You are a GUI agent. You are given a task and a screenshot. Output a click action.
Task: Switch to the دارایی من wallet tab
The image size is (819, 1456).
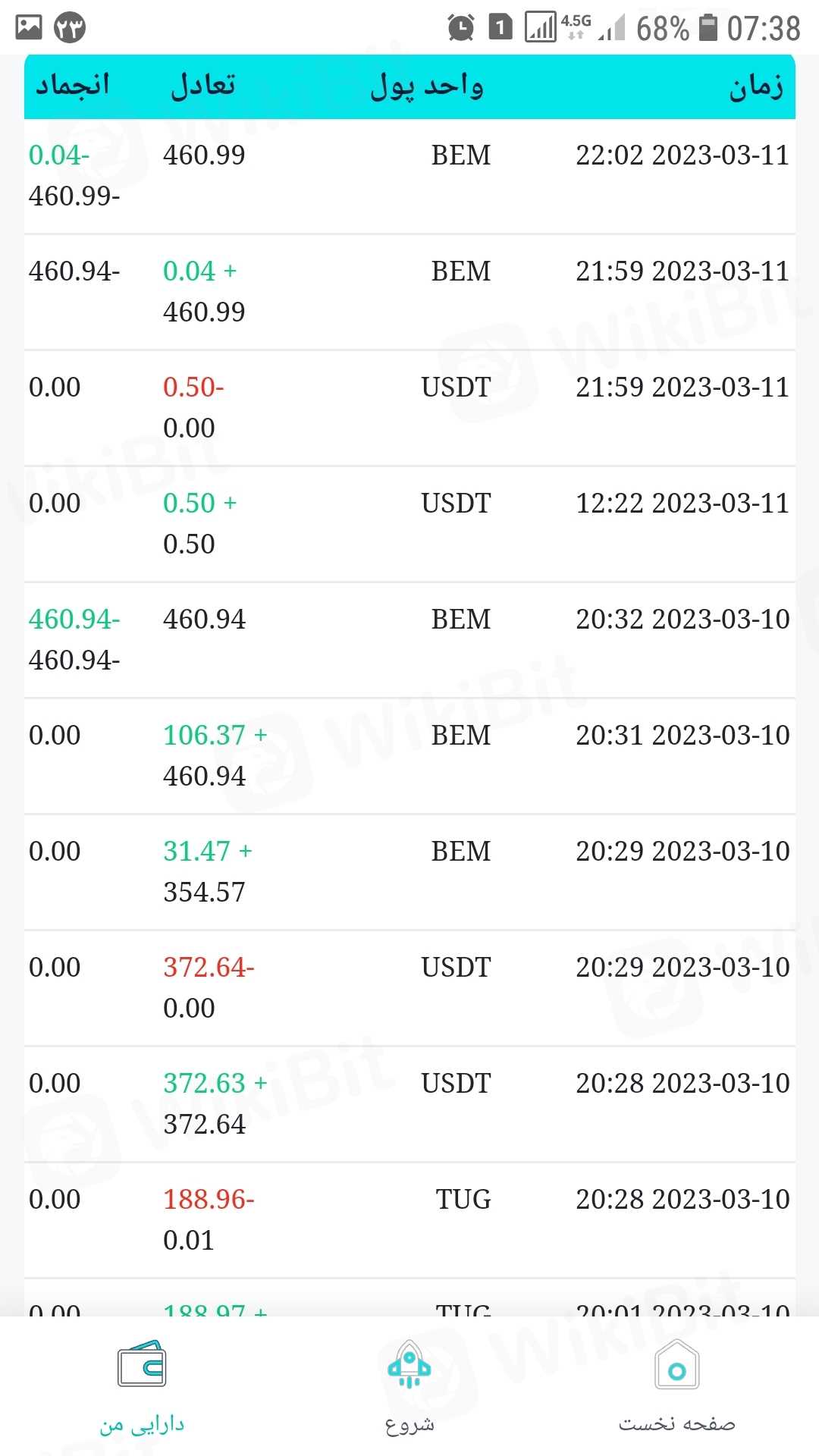(x=142, y=1385)
